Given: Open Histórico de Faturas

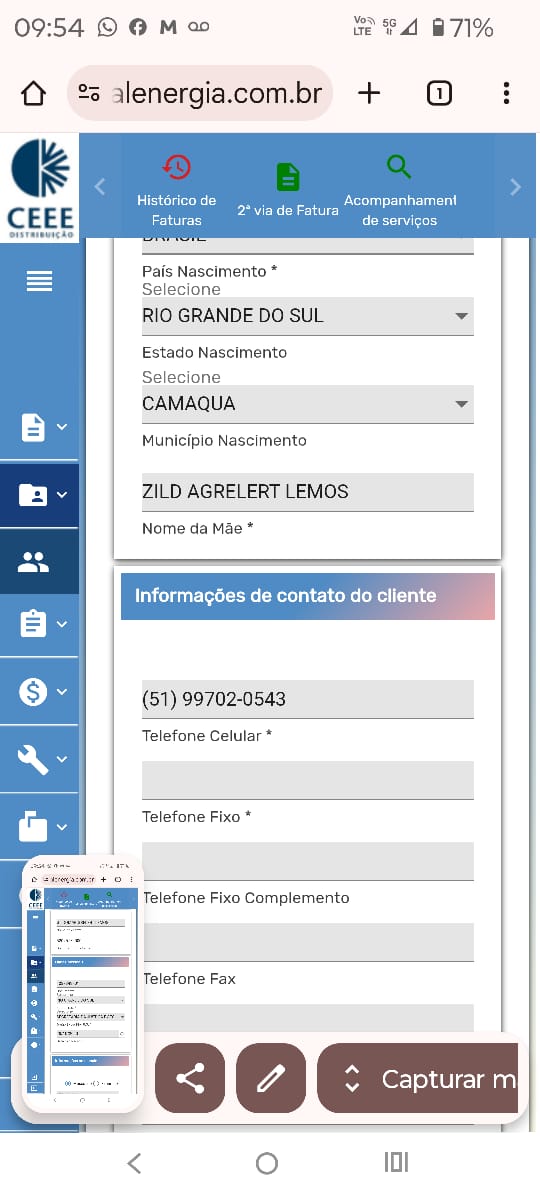Looking at the screenshot, I should point(177,189).
